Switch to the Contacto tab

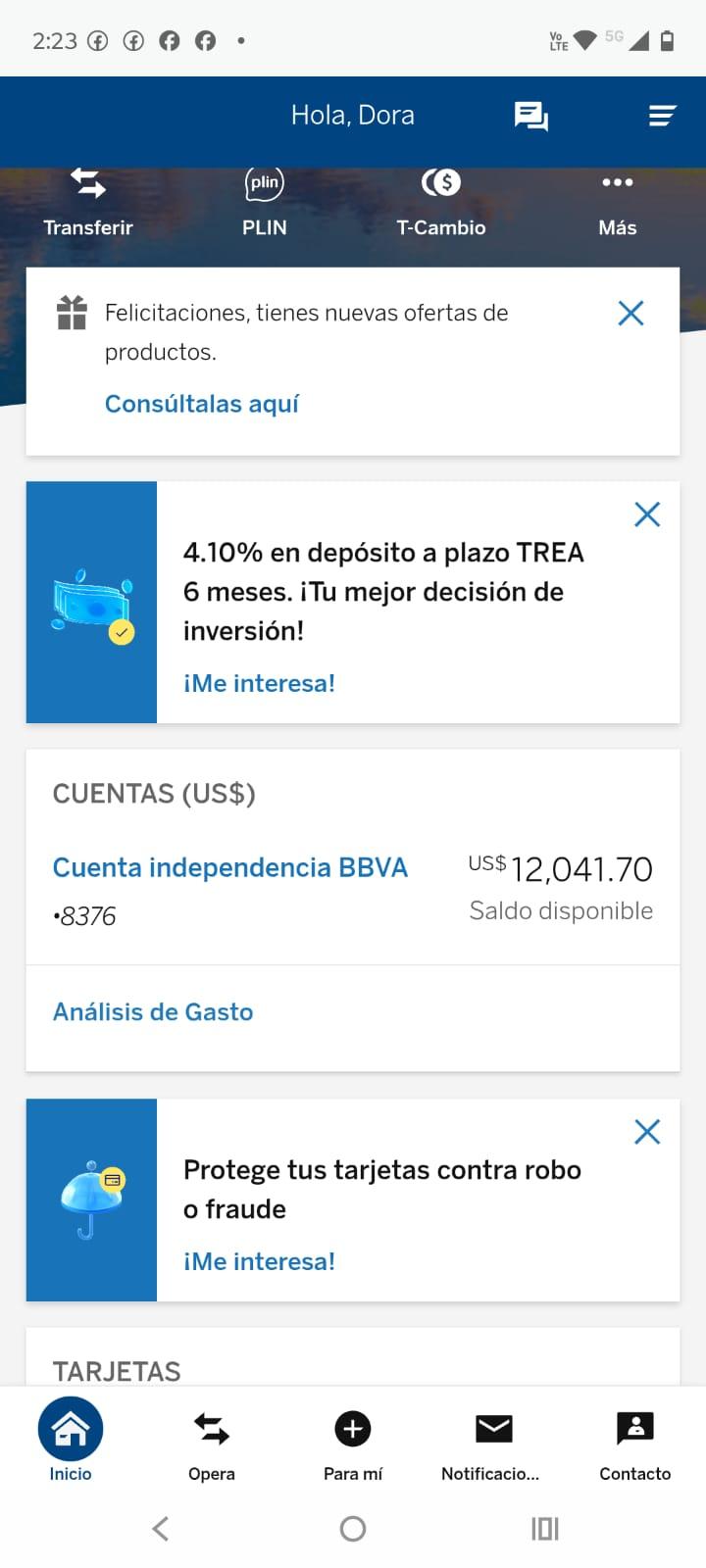click(635, 1441)
